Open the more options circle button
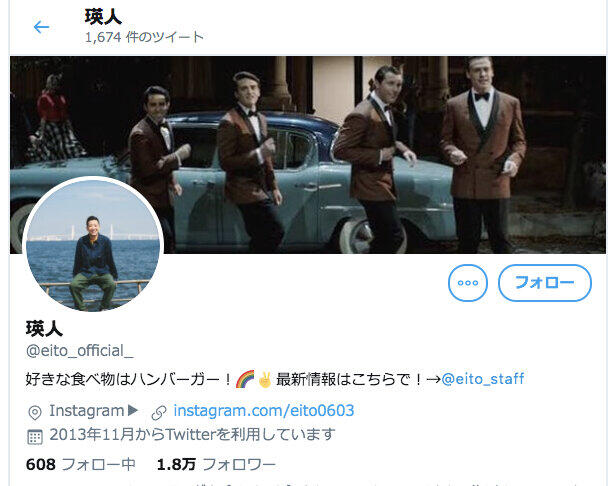 click(467, 283)
